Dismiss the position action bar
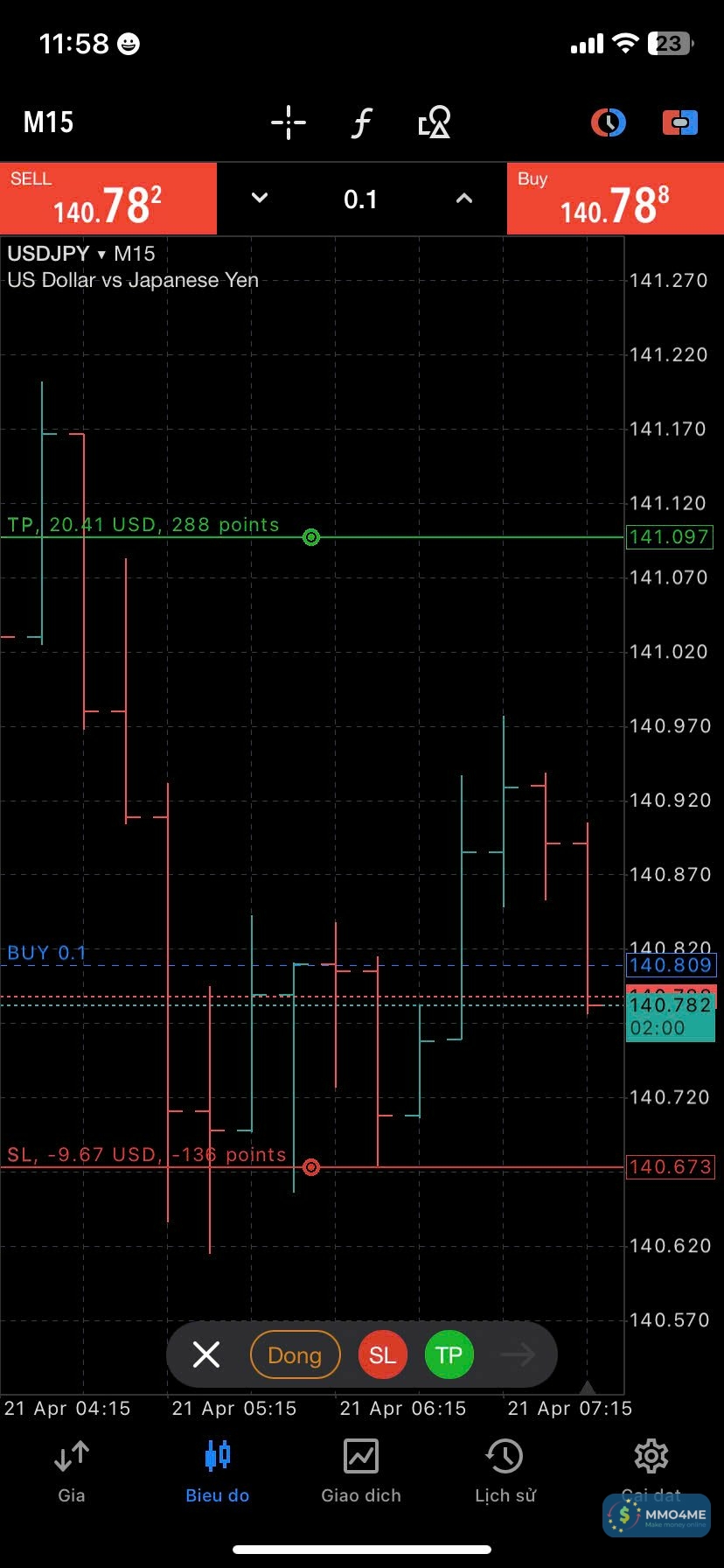 (x=206, y=1354)
